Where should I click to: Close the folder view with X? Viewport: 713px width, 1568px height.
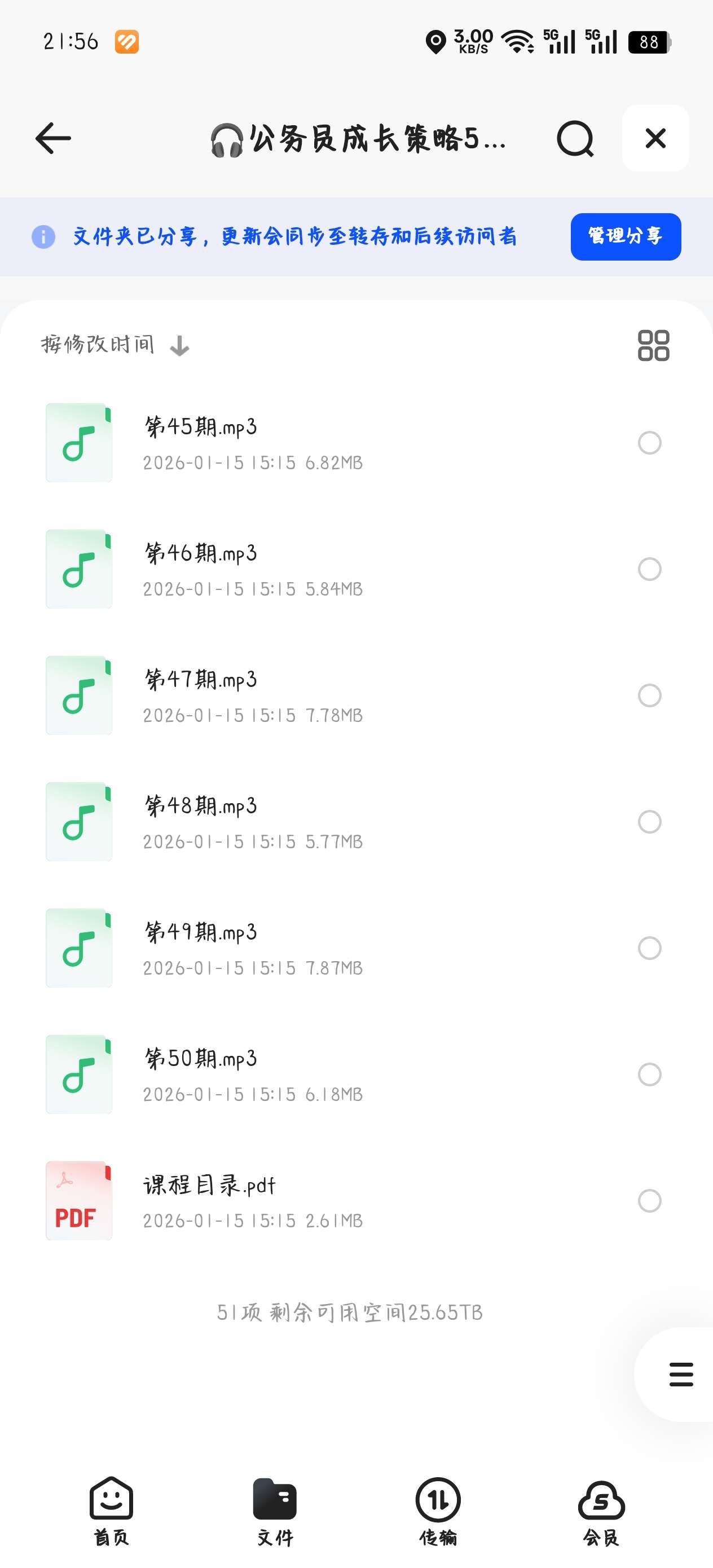click(x=655, y=138)
